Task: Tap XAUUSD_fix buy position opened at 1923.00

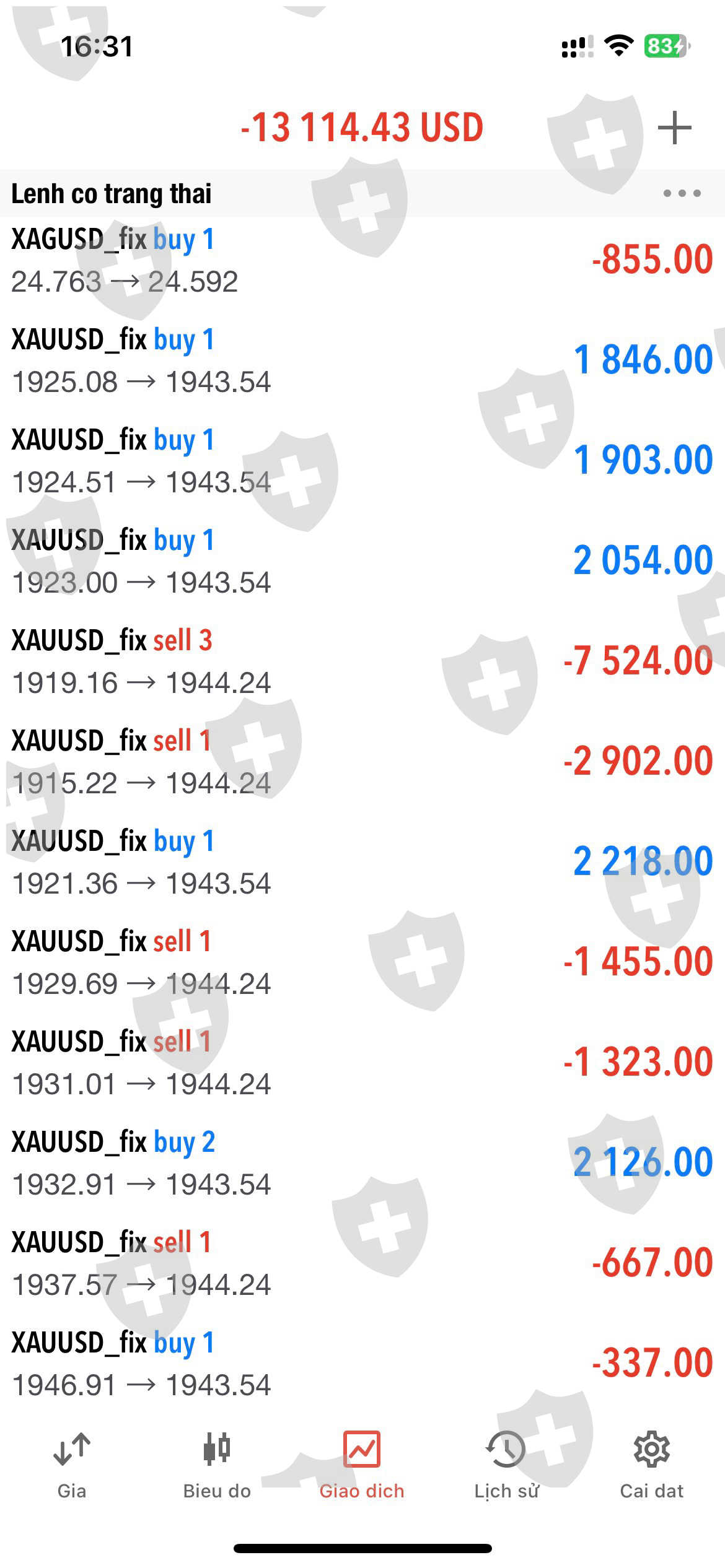Action: pyautogui.click(x=362, y=561)
